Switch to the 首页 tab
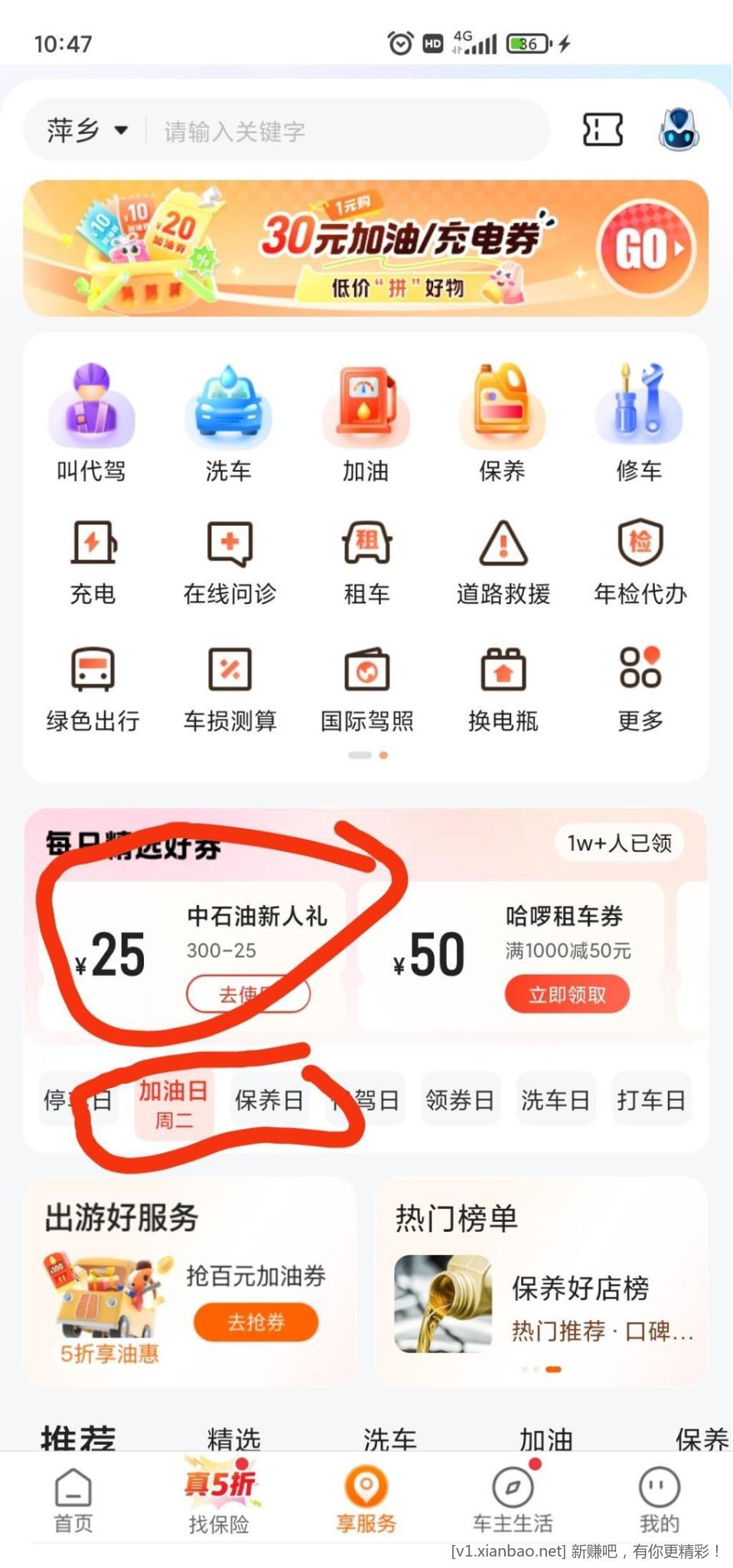Image resolution: width=733 pixels, height=1568 pixels. tap(73, 1501)
